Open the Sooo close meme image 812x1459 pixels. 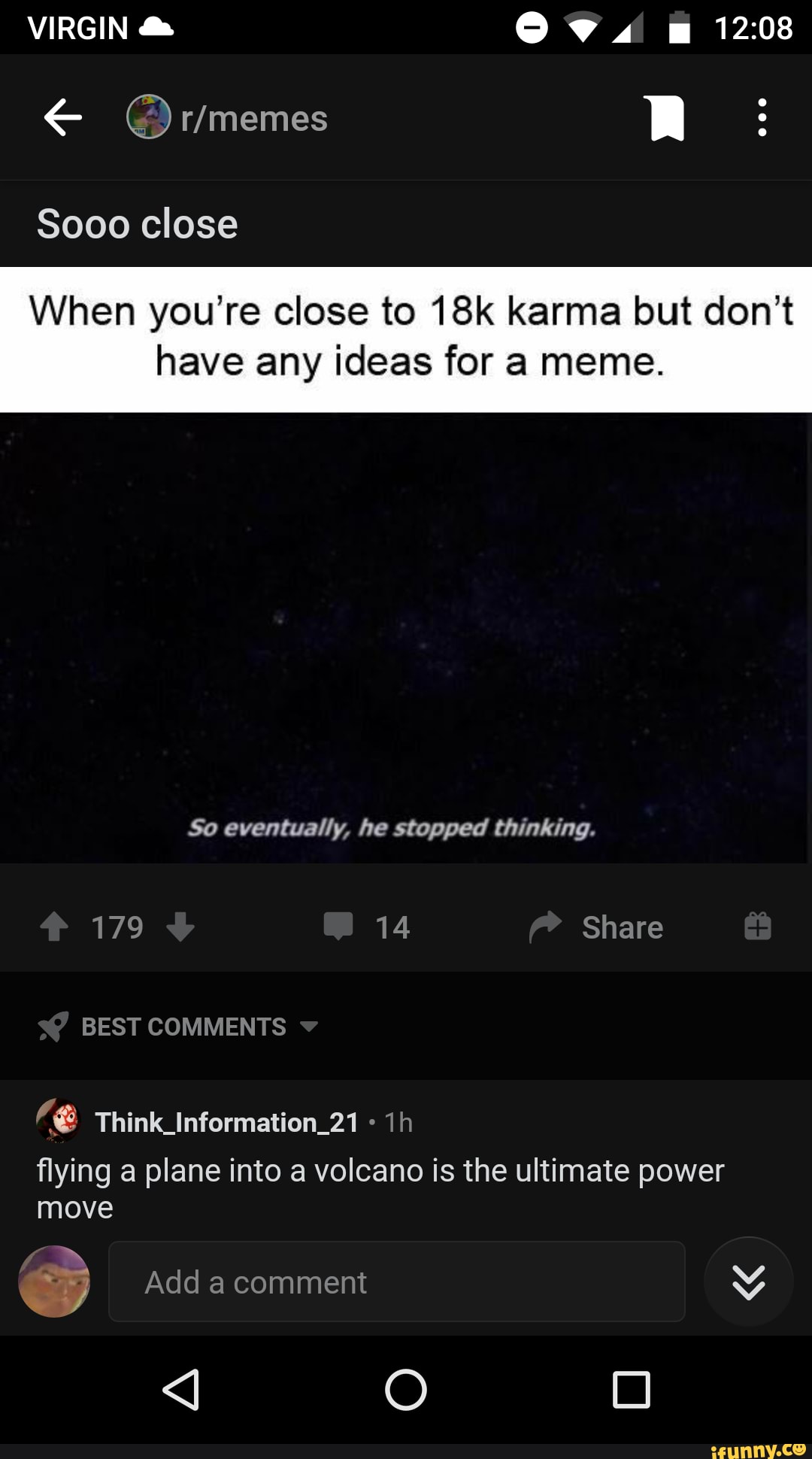pos(406,564)
